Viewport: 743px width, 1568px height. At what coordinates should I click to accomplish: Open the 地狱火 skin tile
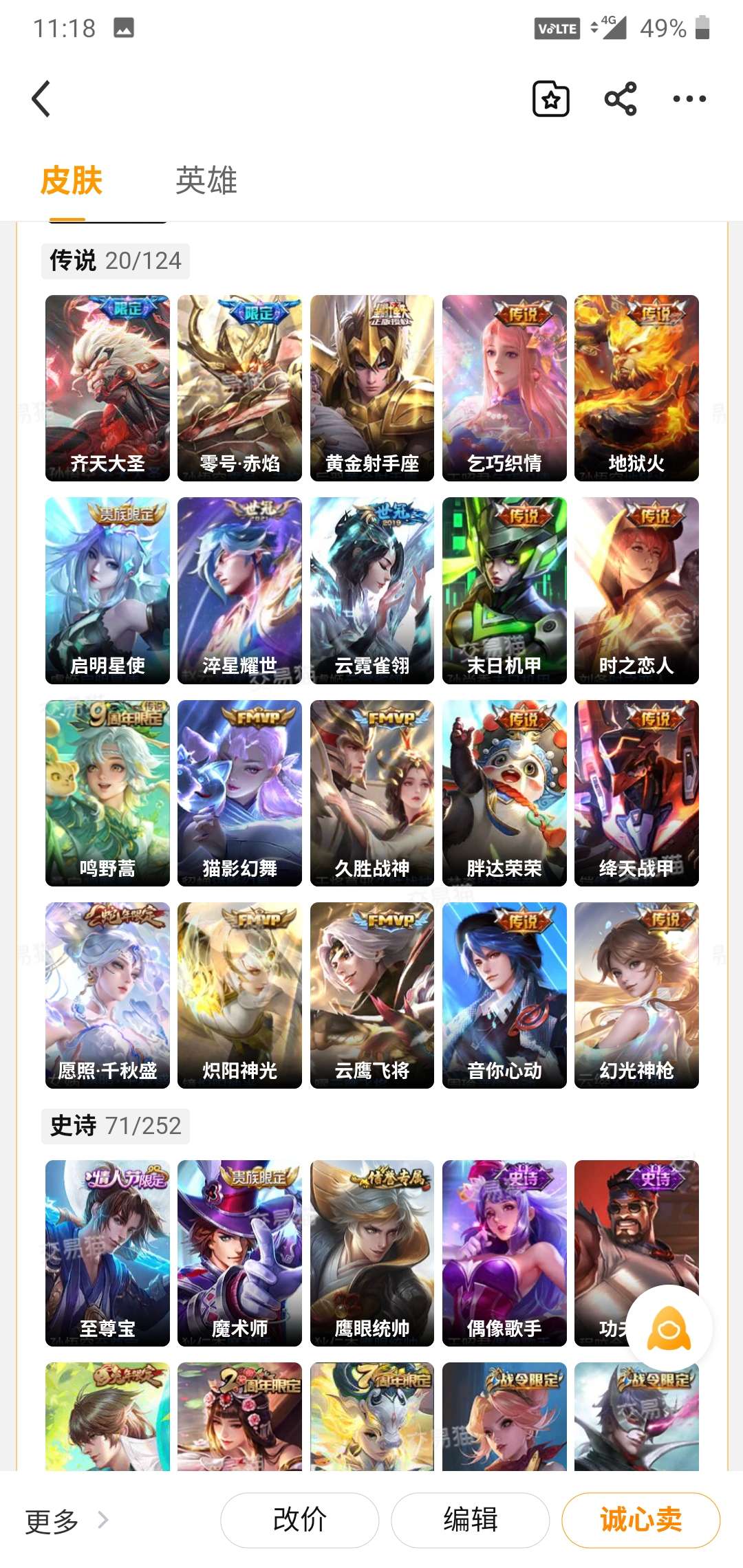(636, 388)
